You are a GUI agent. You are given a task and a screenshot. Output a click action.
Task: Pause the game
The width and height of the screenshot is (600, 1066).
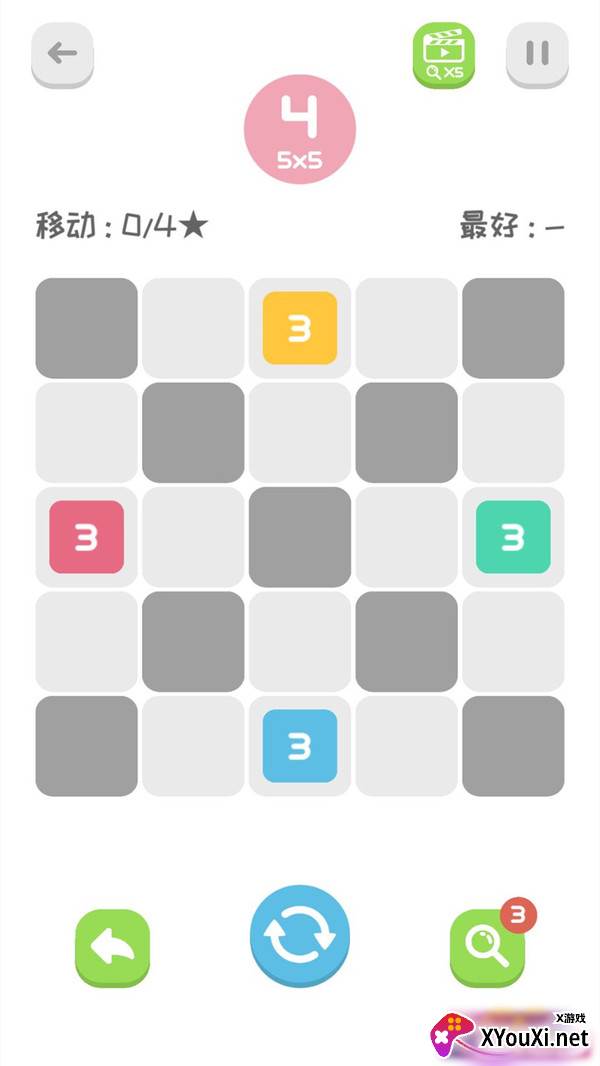pyautogui.click(x=537, y=54)
